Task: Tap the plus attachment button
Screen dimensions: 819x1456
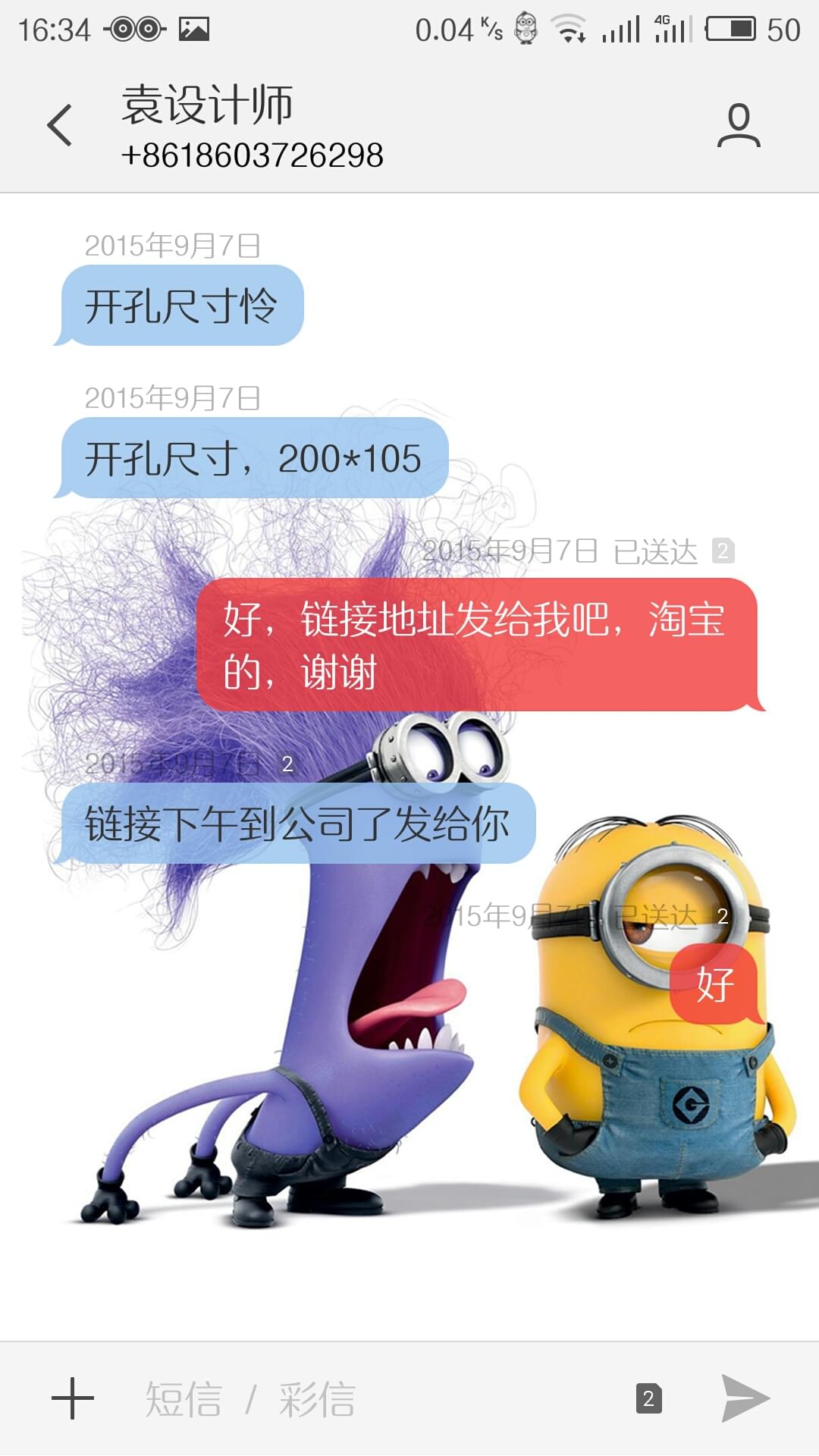Action: tap(73, 1398)
